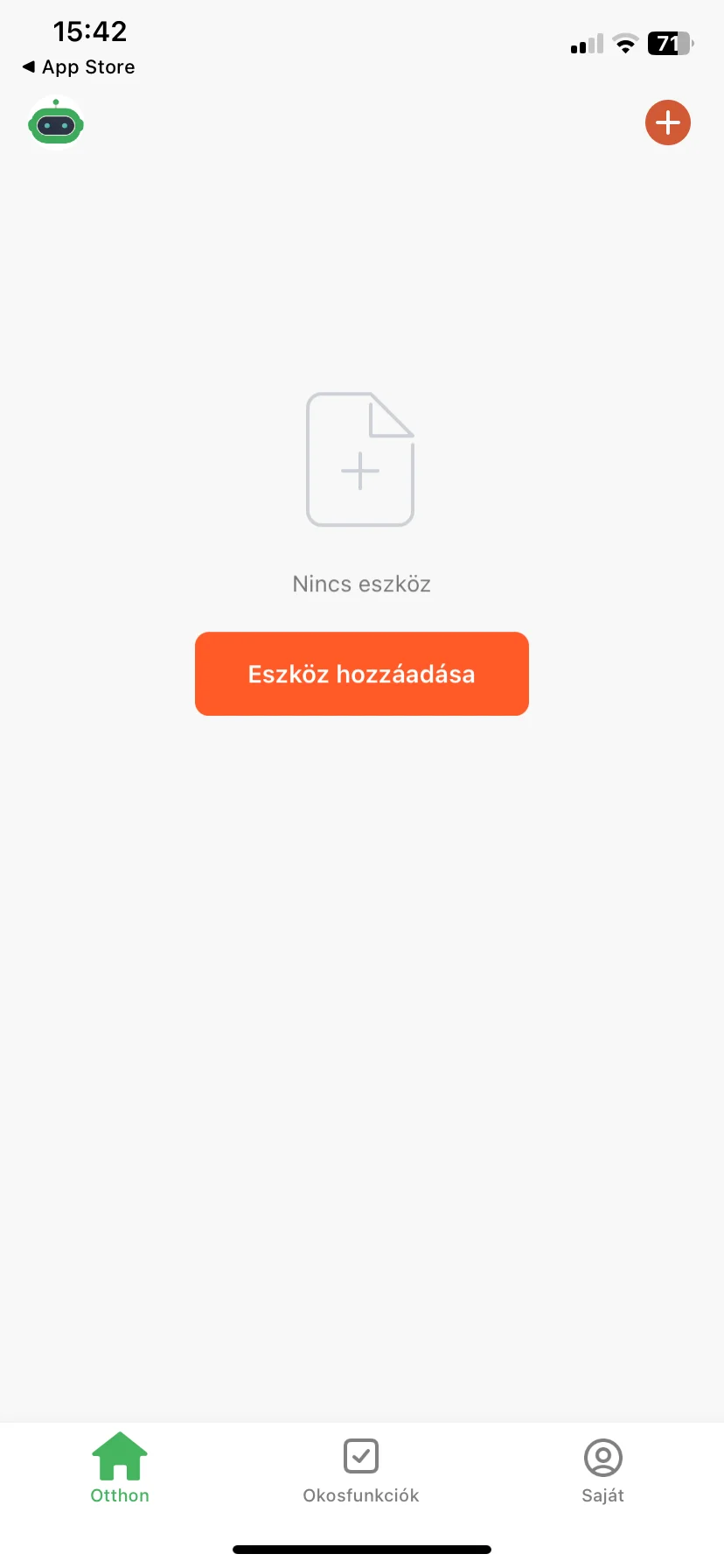
Task: Go to the Saját tab
Action: (x=602, y=1468)
